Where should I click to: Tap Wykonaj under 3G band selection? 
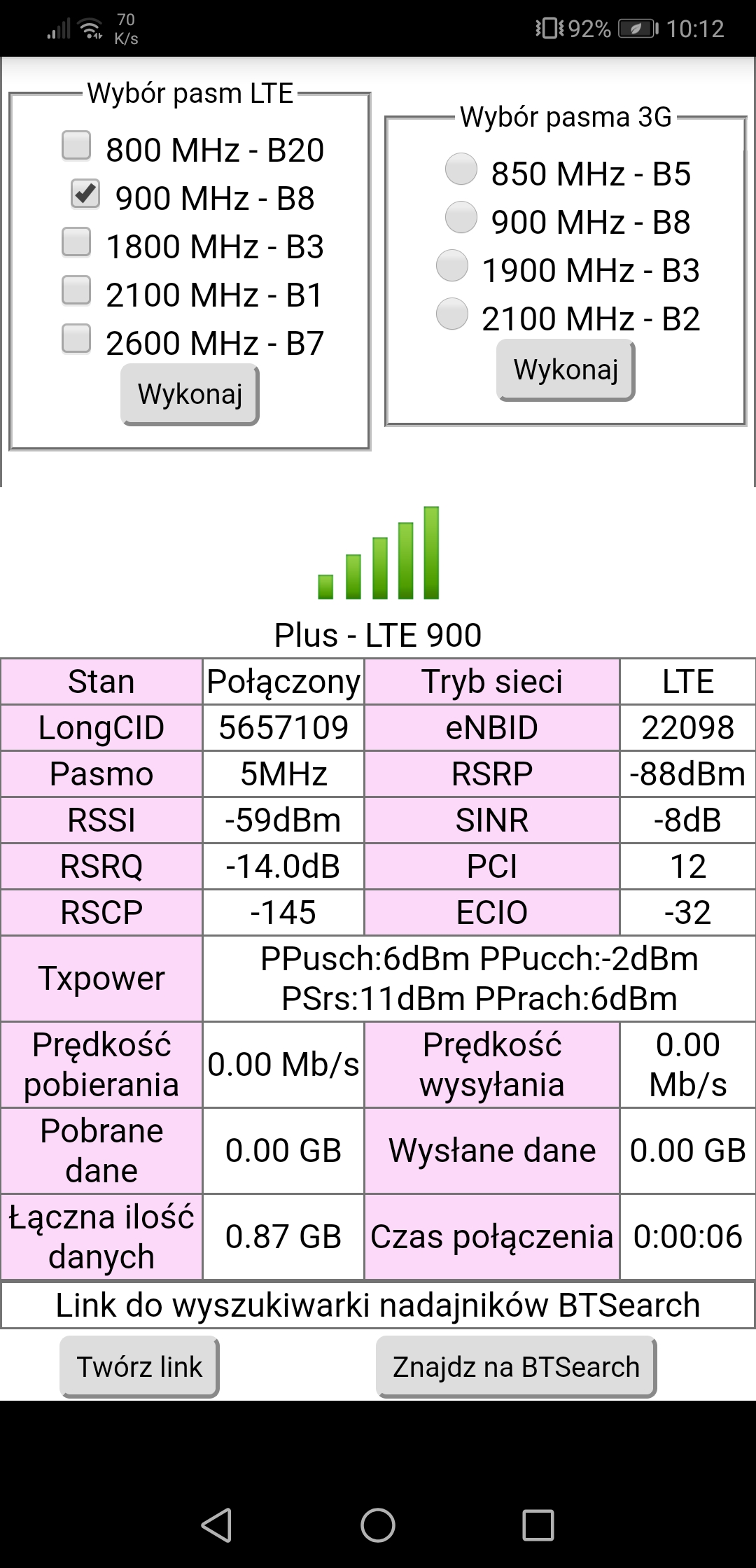(x=566, y=370)
